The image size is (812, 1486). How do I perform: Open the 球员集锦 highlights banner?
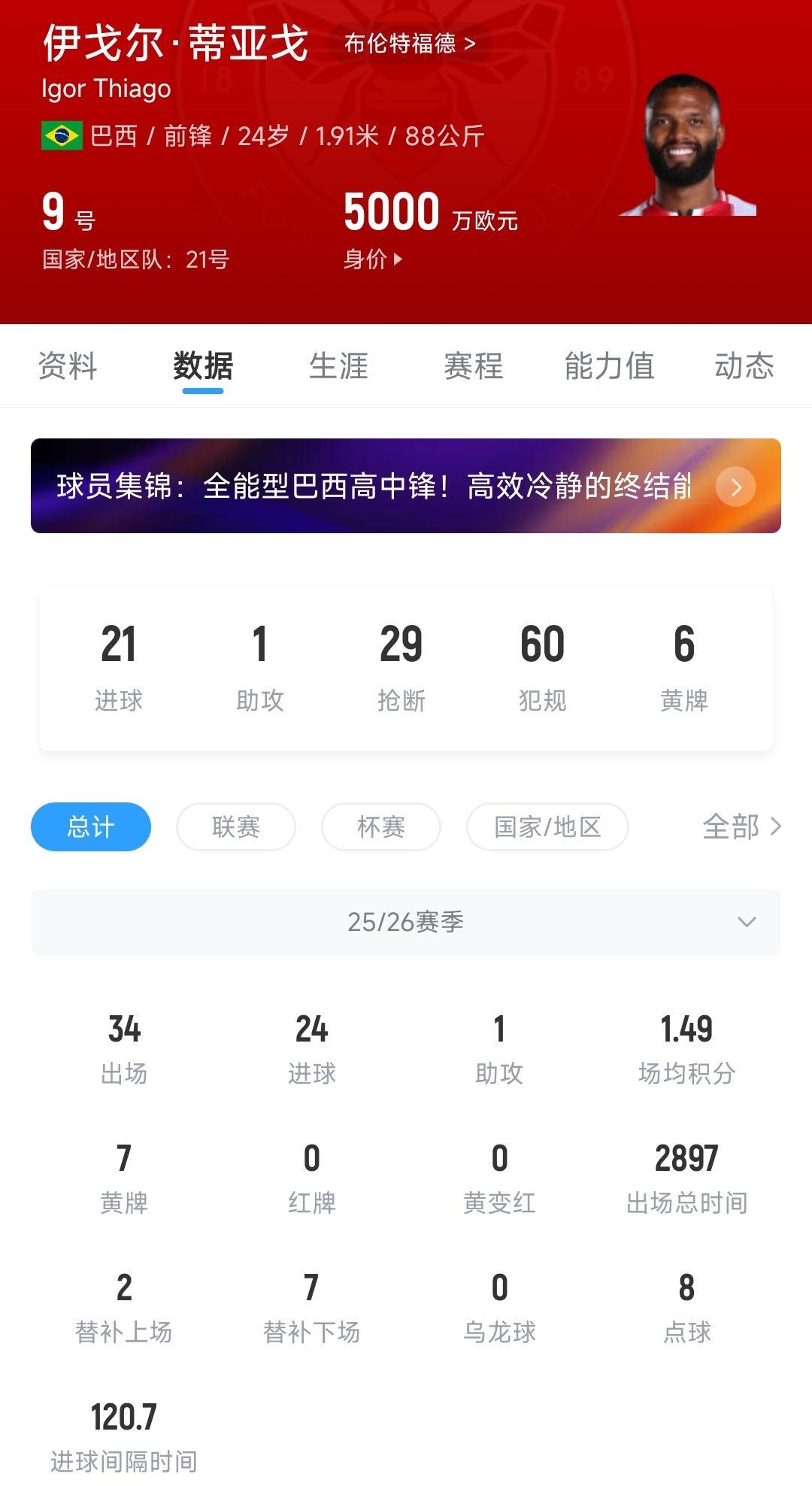click(405, 486)
